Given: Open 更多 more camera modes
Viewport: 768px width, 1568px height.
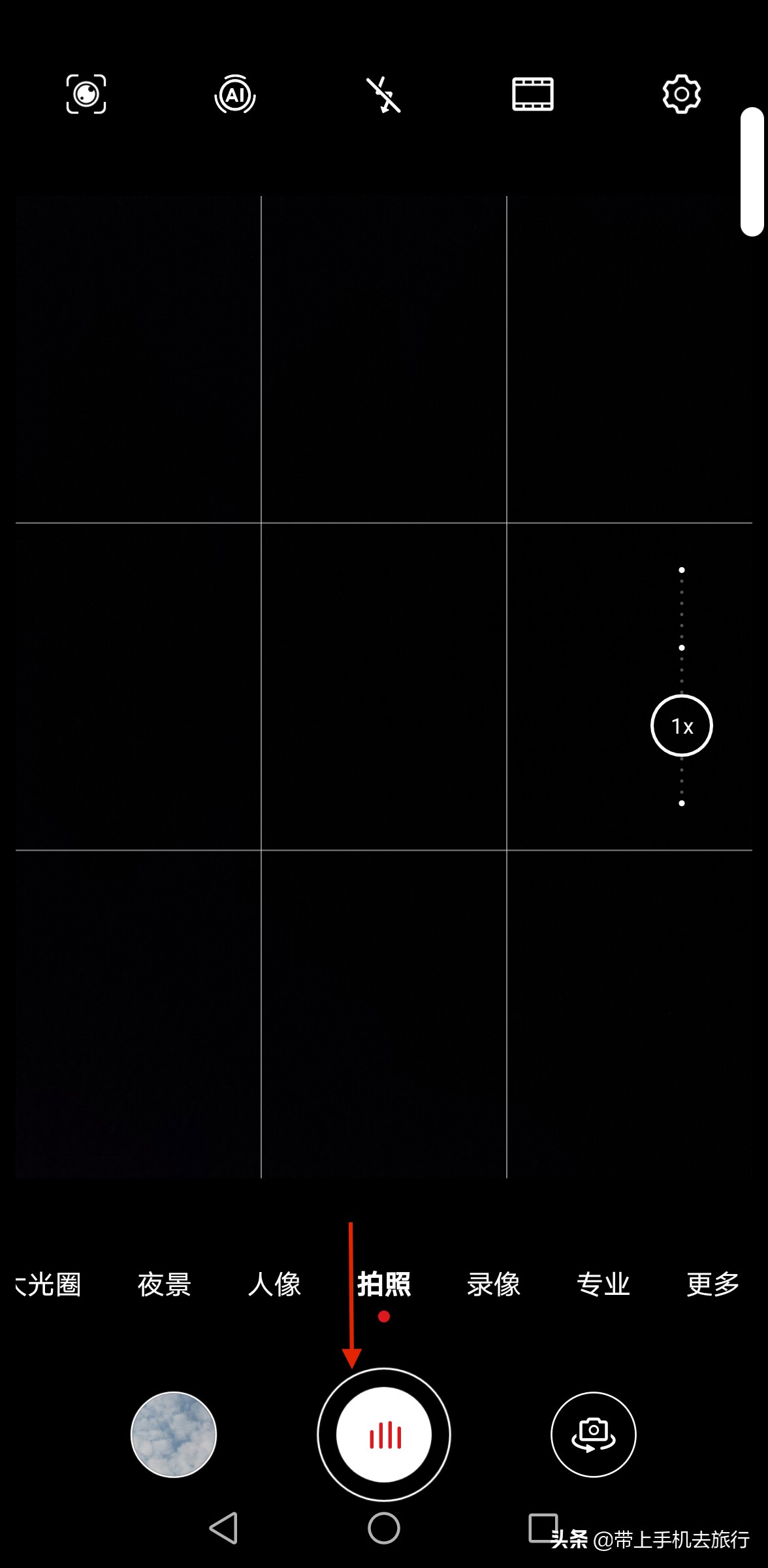Looking at the screenshot, I should pyautogui.click(x=712, y=1284).
